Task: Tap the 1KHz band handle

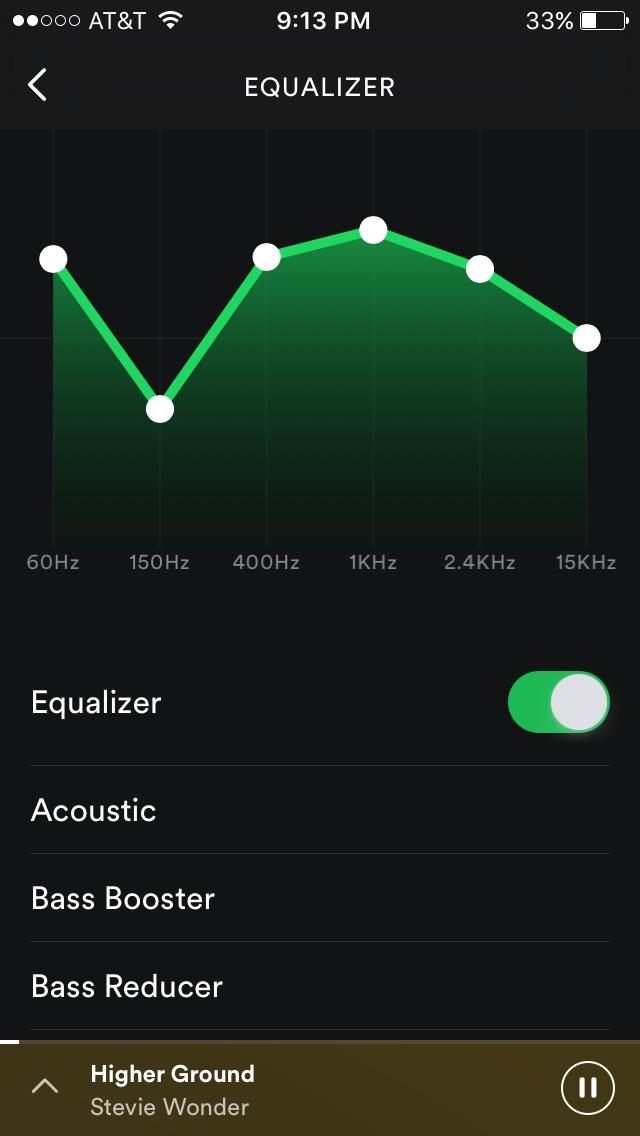Action: pyautogui.click(x=373, y=230)
